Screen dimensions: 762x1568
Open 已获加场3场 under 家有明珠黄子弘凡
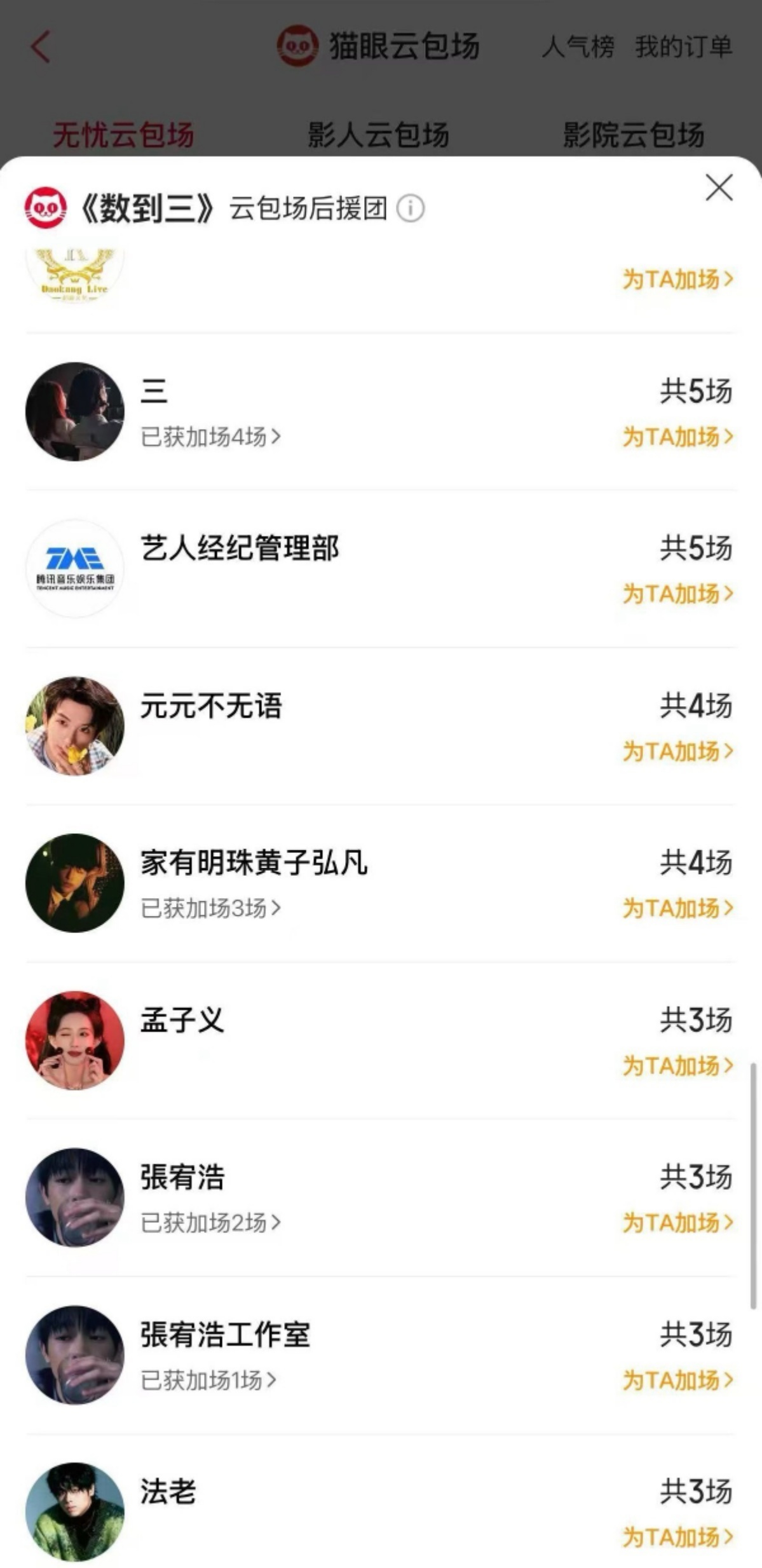pos(210,908)
